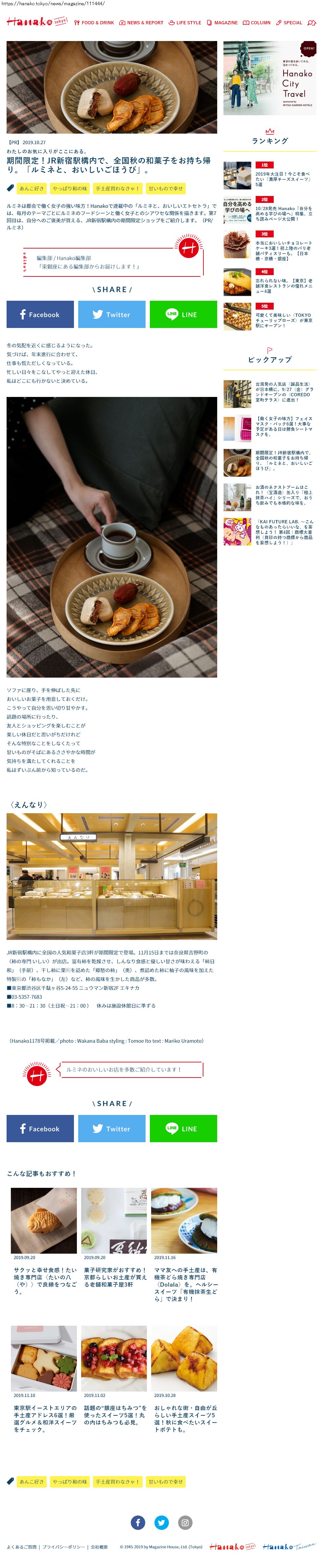This screenshot has height=1568, width=323.
Task: Select the あんこ好き tag under title
Action: (x=31, y=189)
